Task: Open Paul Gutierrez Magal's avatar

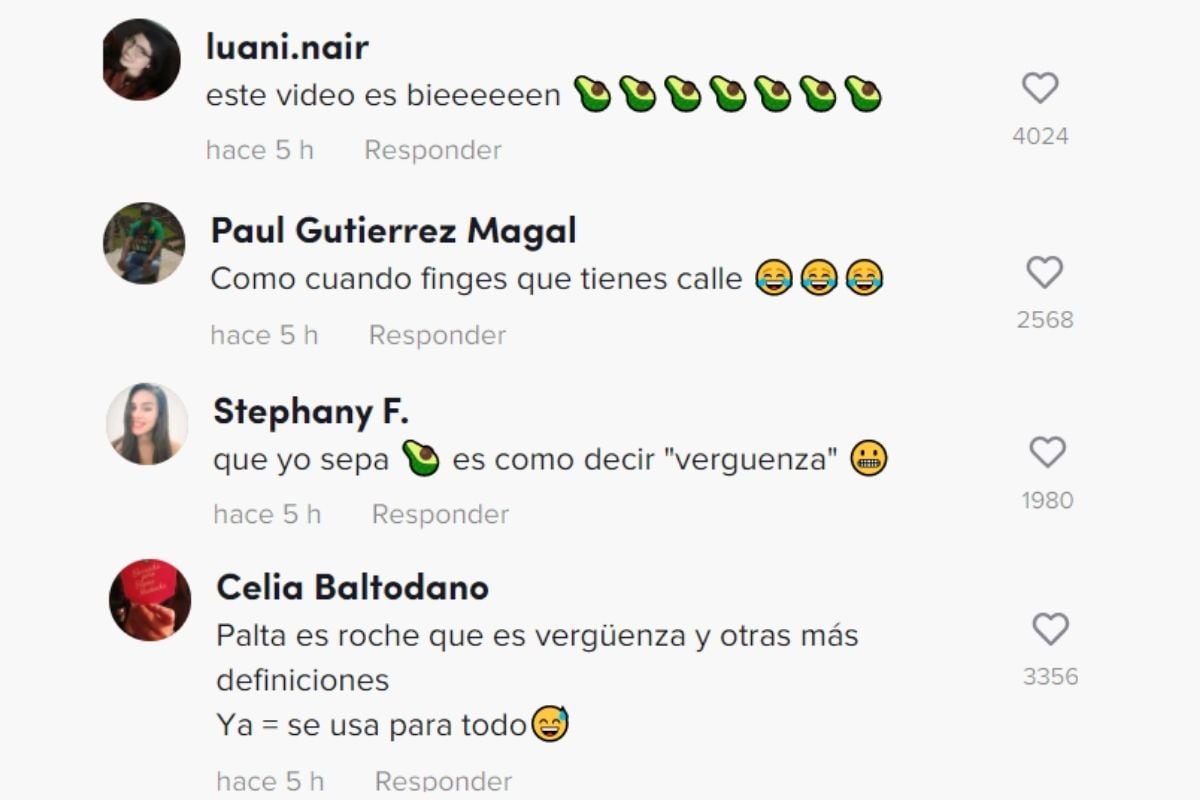Action: [144, 243]
